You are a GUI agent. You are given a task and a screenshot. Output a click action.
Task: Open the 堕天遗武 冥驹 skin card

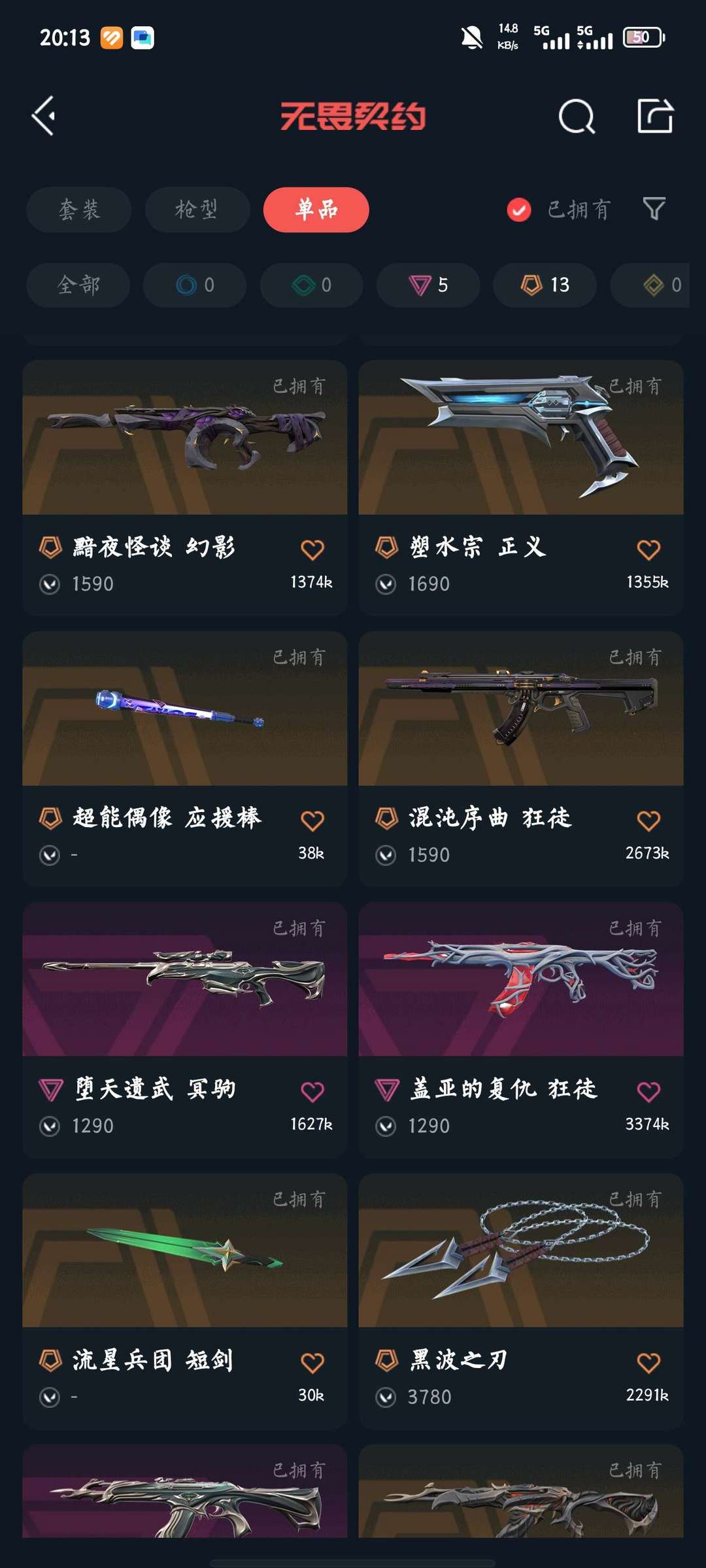(x=185, y=1029)
